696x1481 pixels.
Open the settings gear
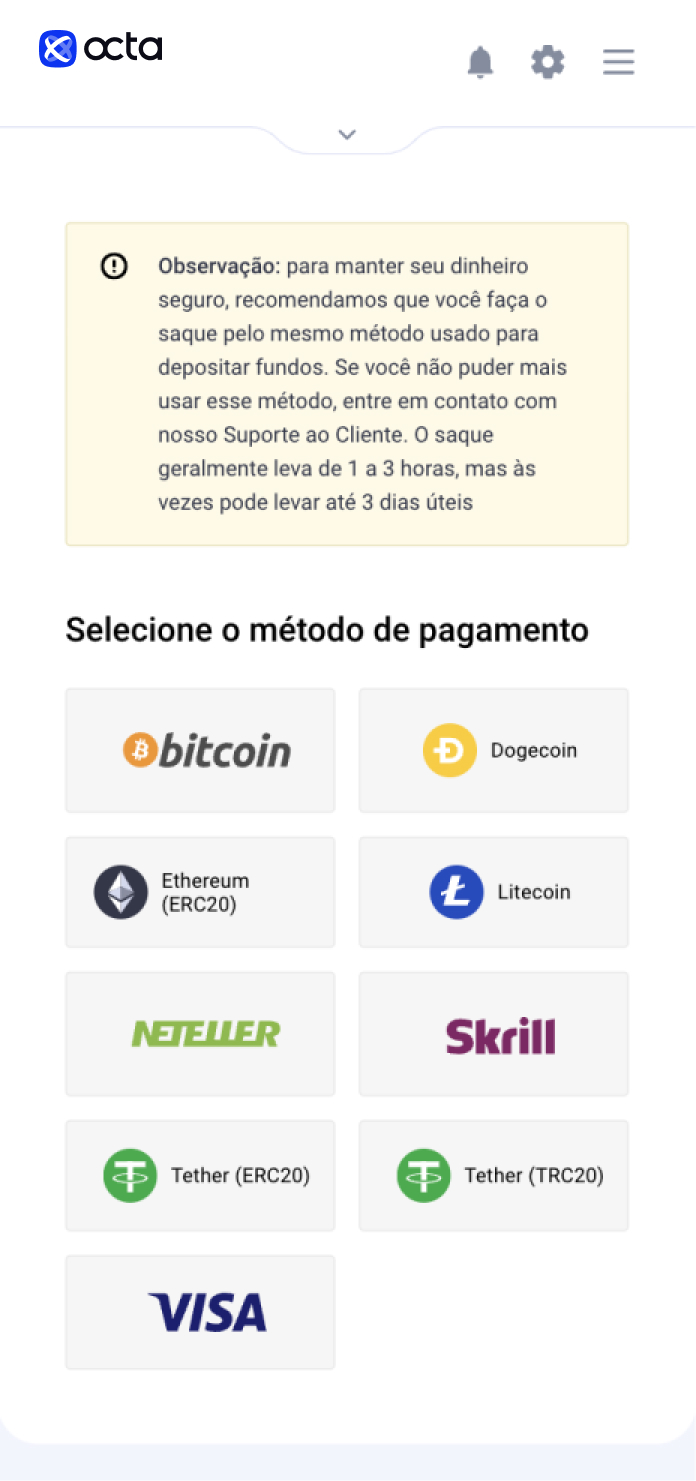click(x=547, y=62)
